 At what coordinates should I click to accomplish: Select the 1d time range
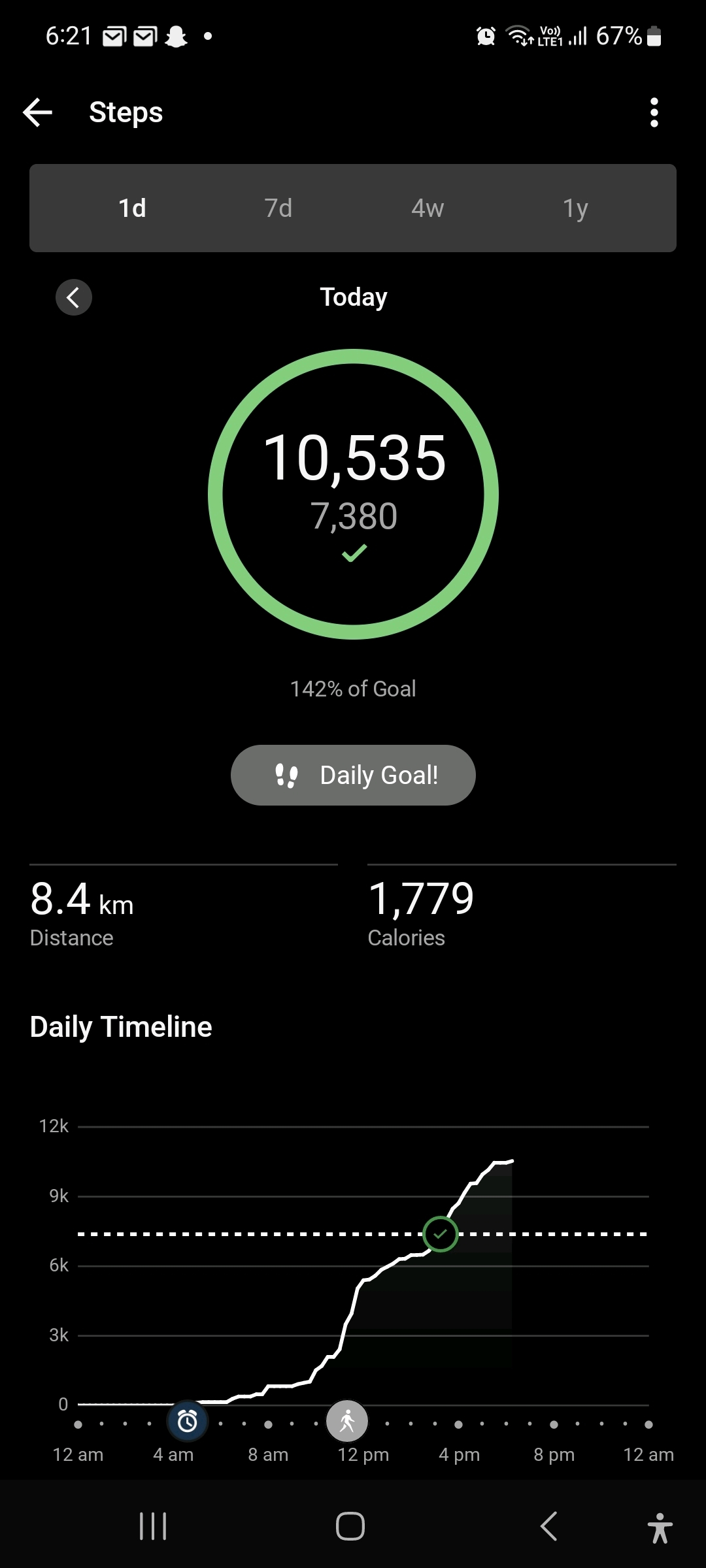click(x=132, y=208)
